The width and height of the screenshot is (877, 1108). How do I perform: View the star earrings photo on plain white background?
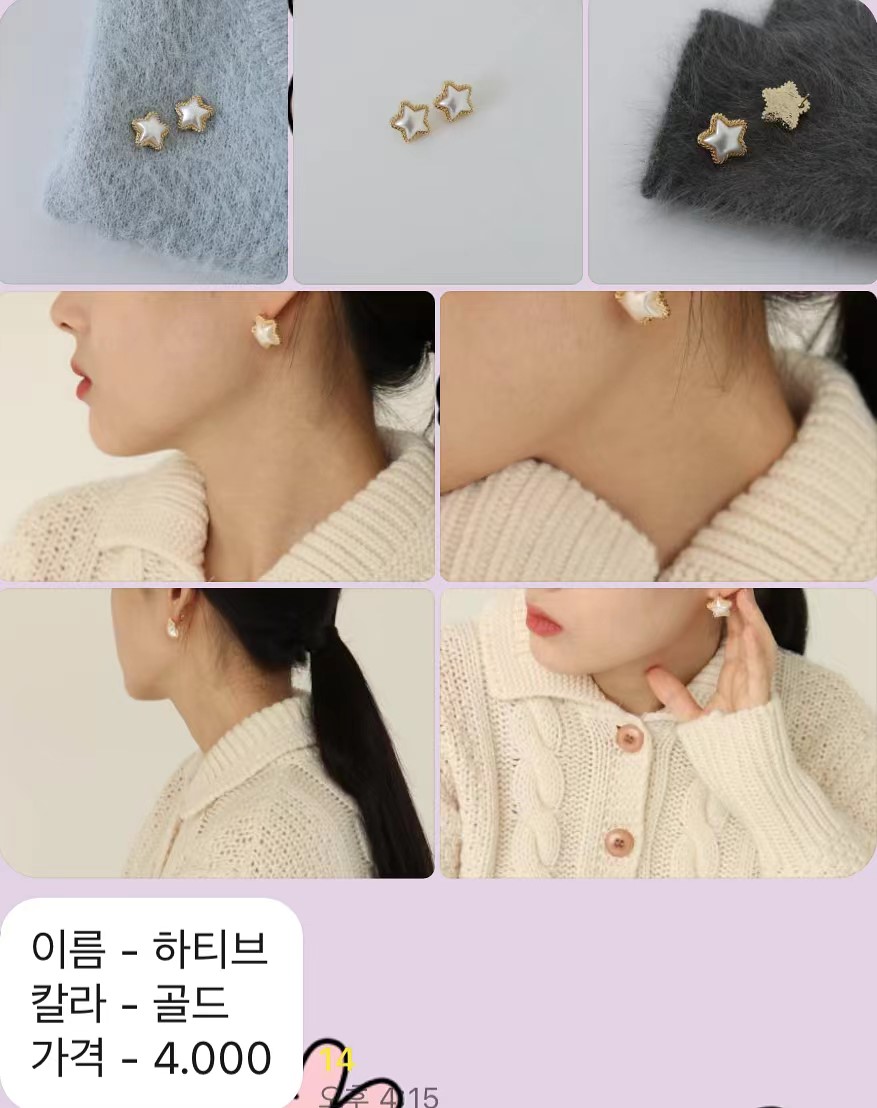(x=438, y=141)
